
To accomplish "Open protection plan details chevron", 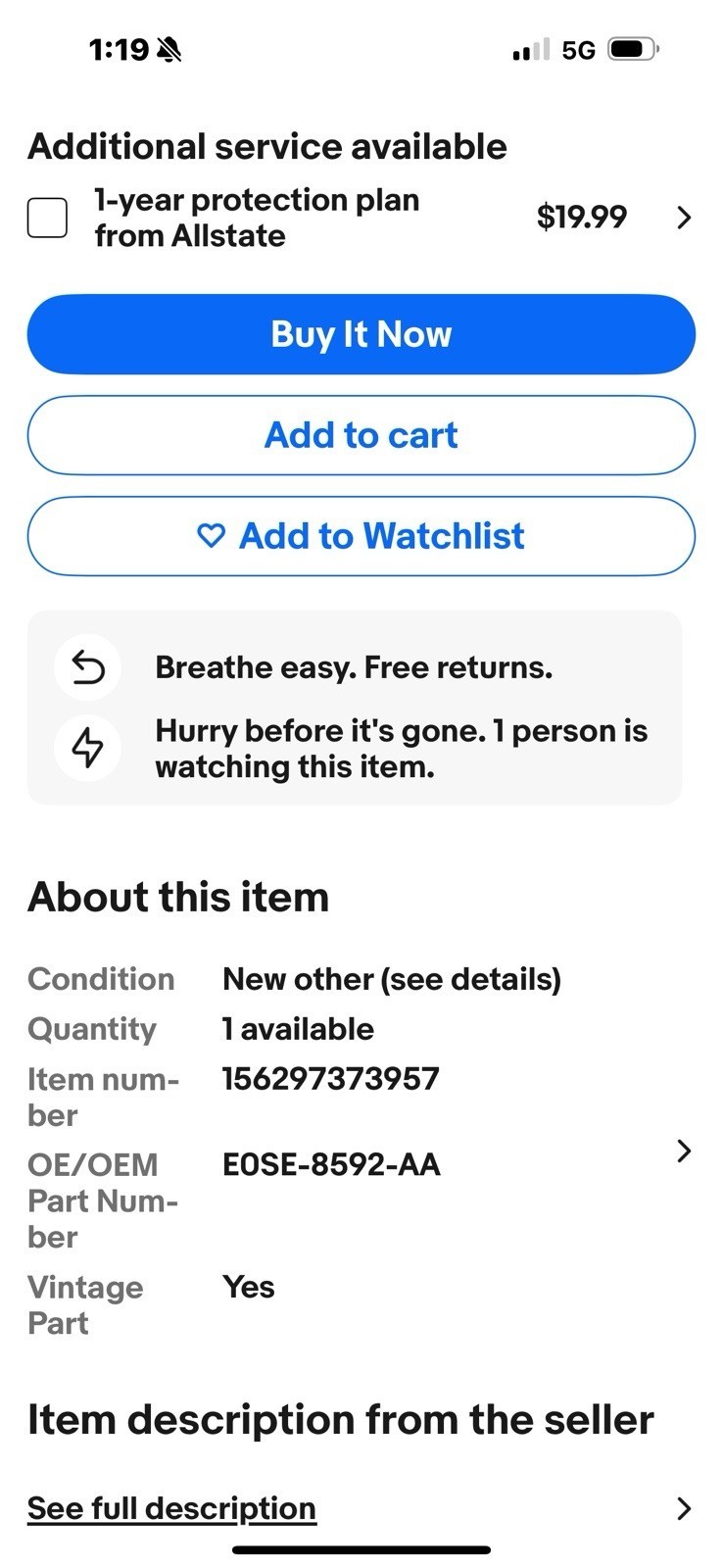I will (x=684, y=218).
